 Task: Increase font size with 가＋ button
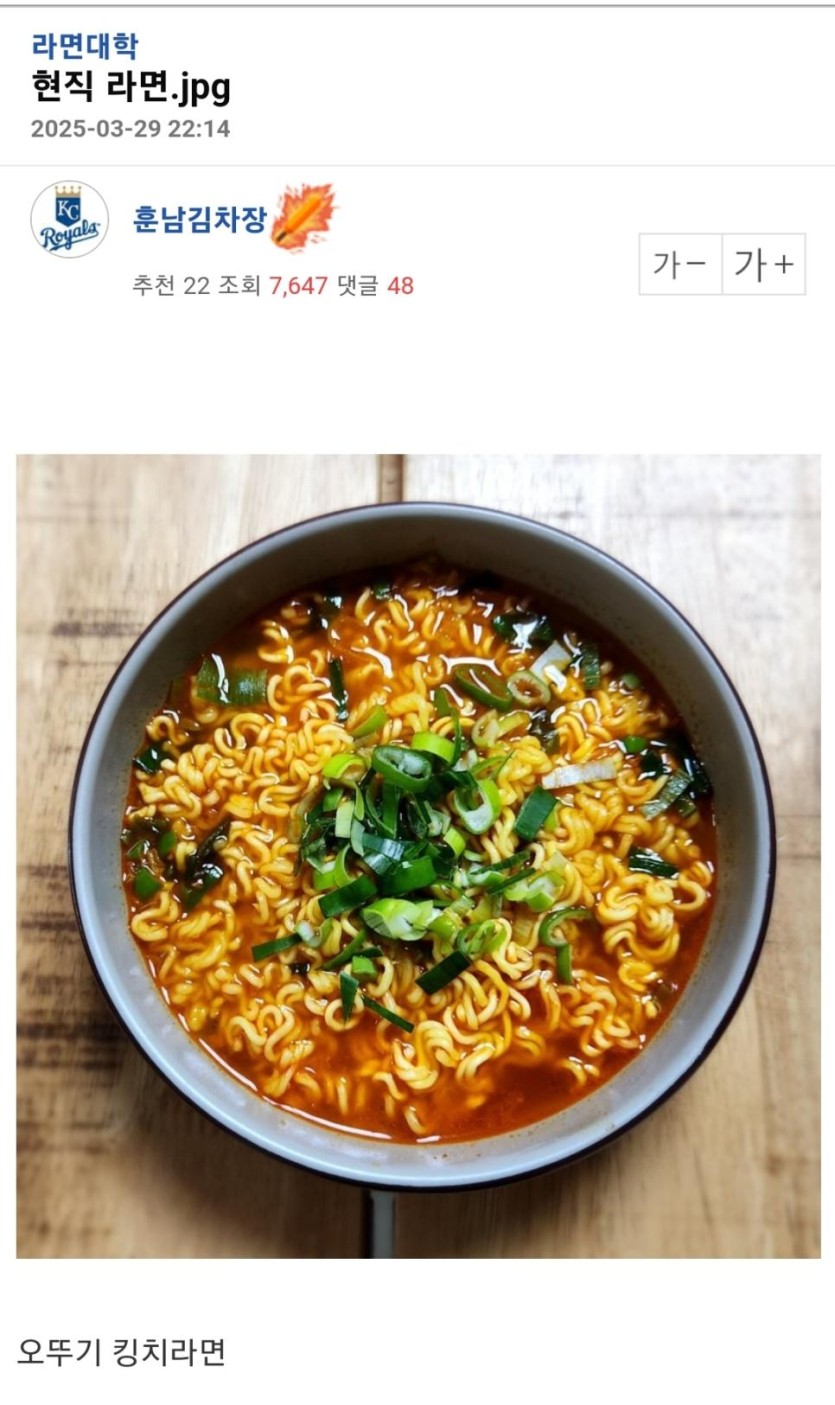(x=764, y=264)
